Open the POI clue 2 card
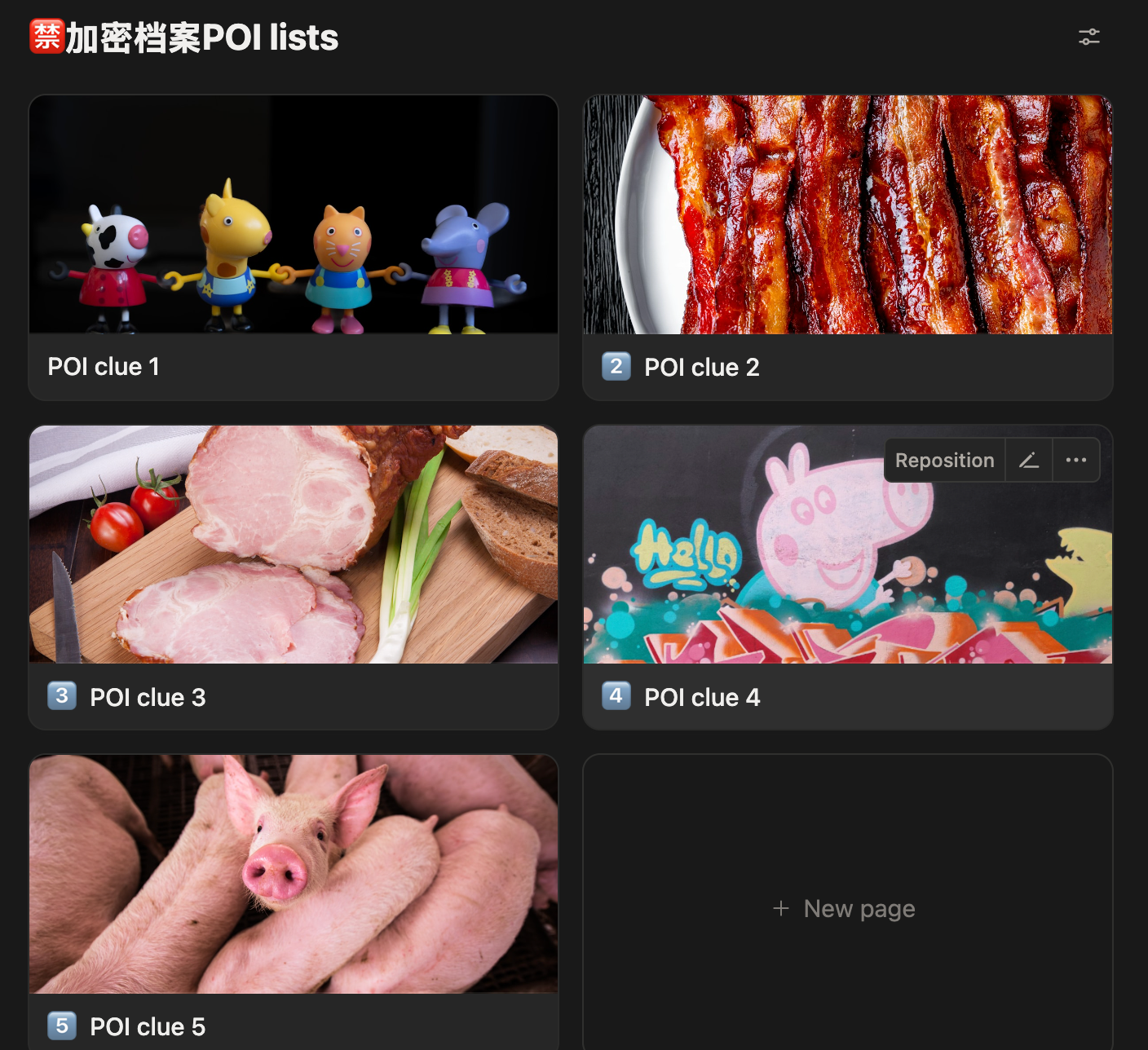 701,368
